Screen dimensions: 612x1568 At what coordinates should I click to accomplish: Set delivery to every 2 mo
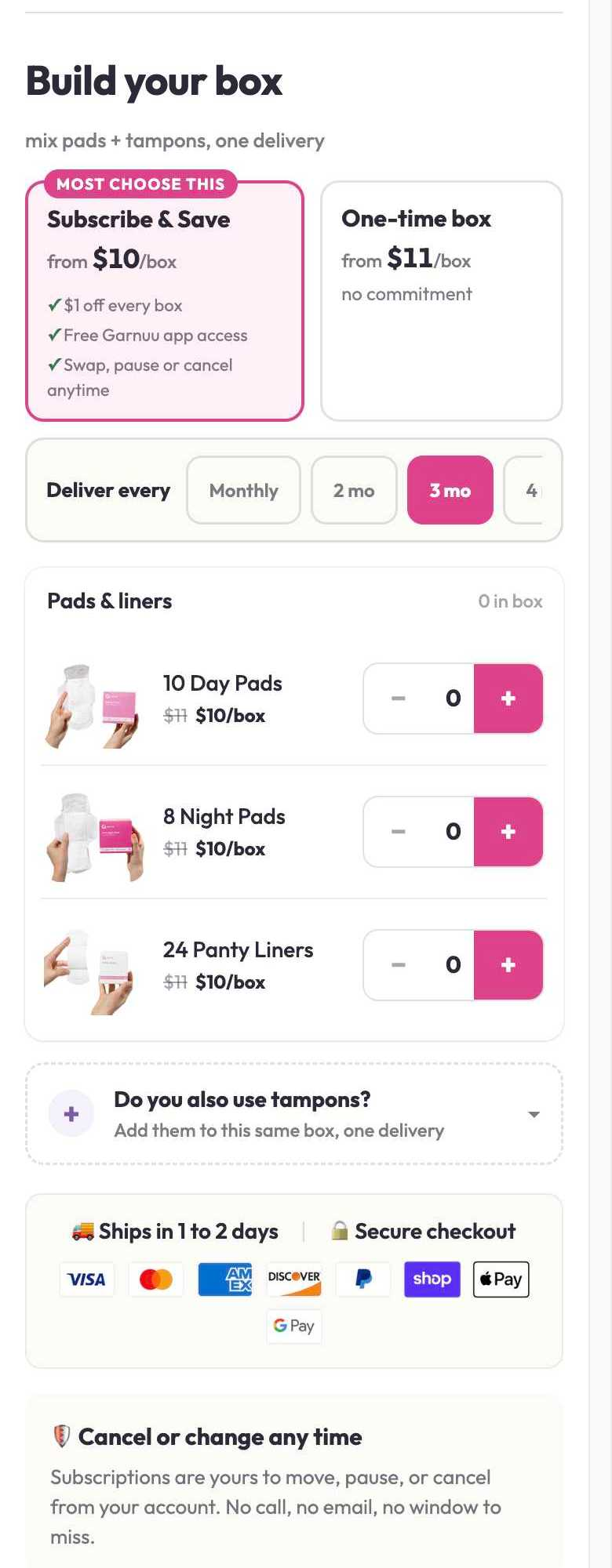354,490
